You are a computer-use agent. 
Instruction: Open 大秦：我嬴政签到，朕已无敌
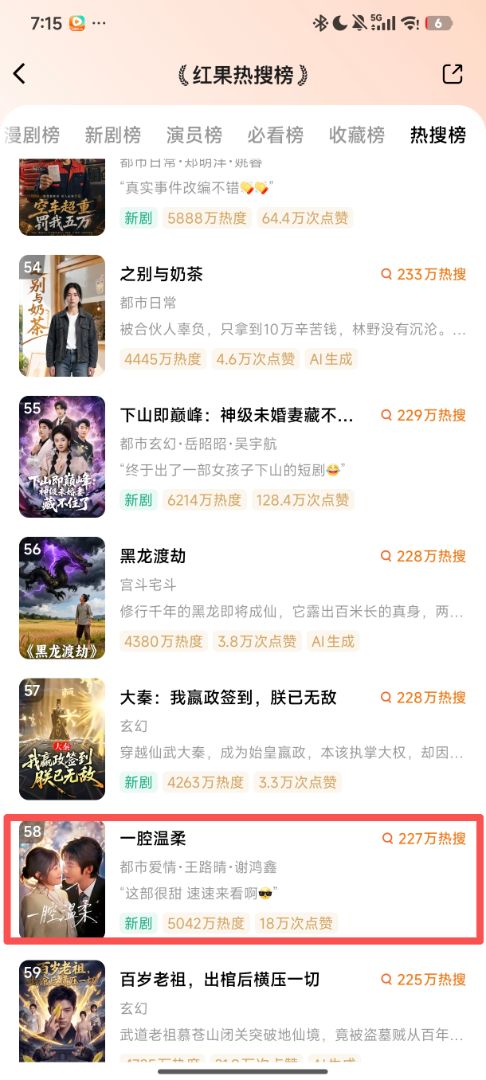pos(243,740)
